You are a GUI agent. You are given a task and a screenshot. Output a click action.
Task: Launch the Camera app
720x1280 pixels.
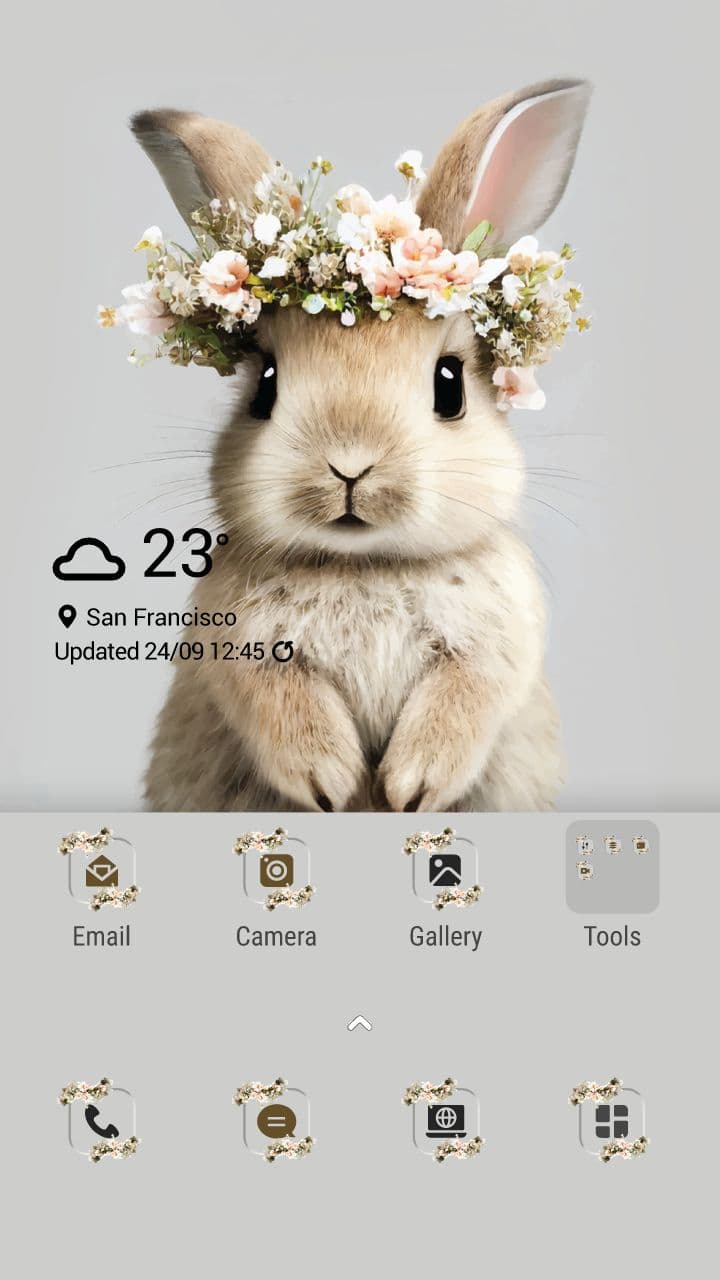(x=276, y=870)
